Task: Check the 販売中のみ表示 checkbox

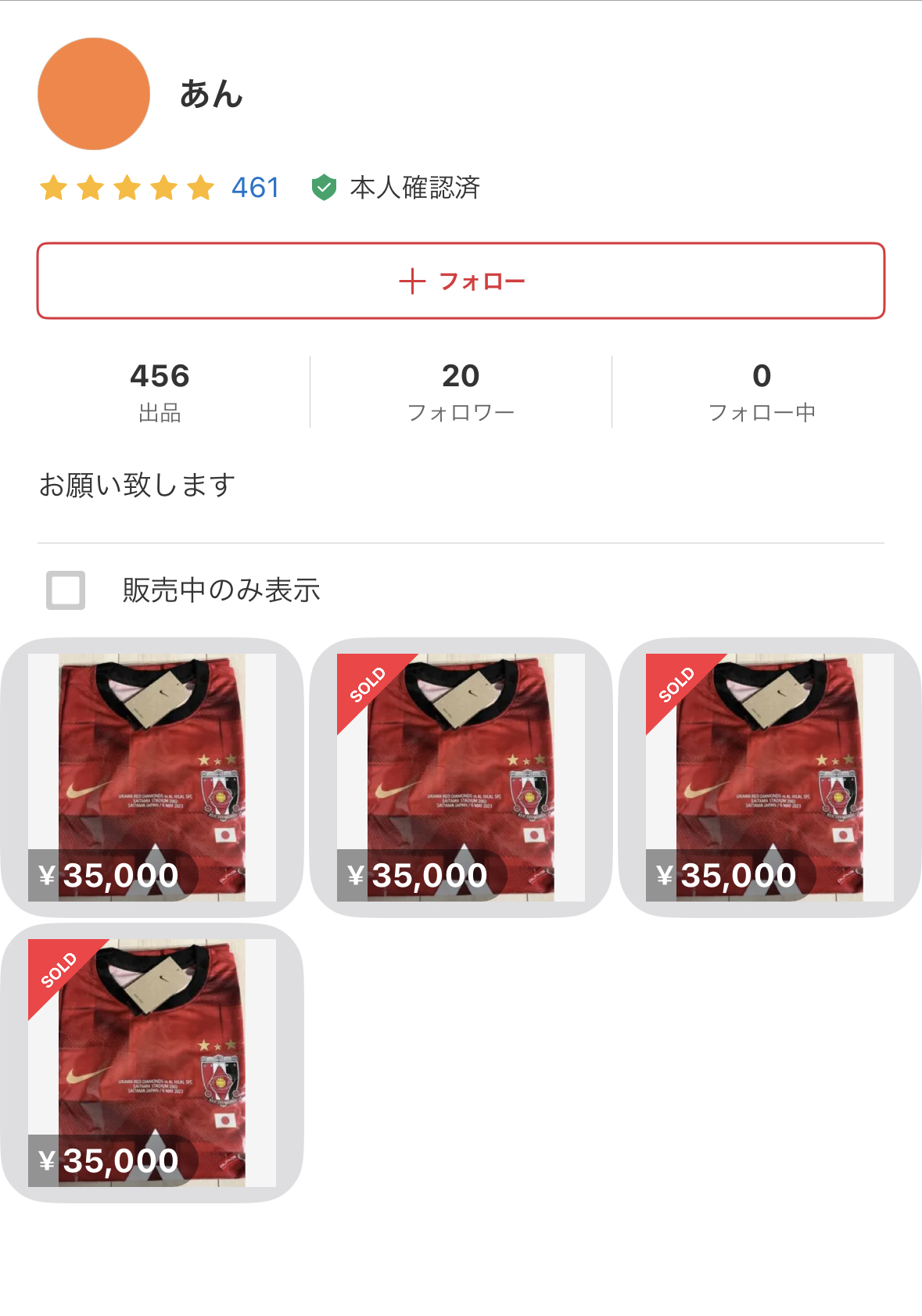Action: coord(66,590)
